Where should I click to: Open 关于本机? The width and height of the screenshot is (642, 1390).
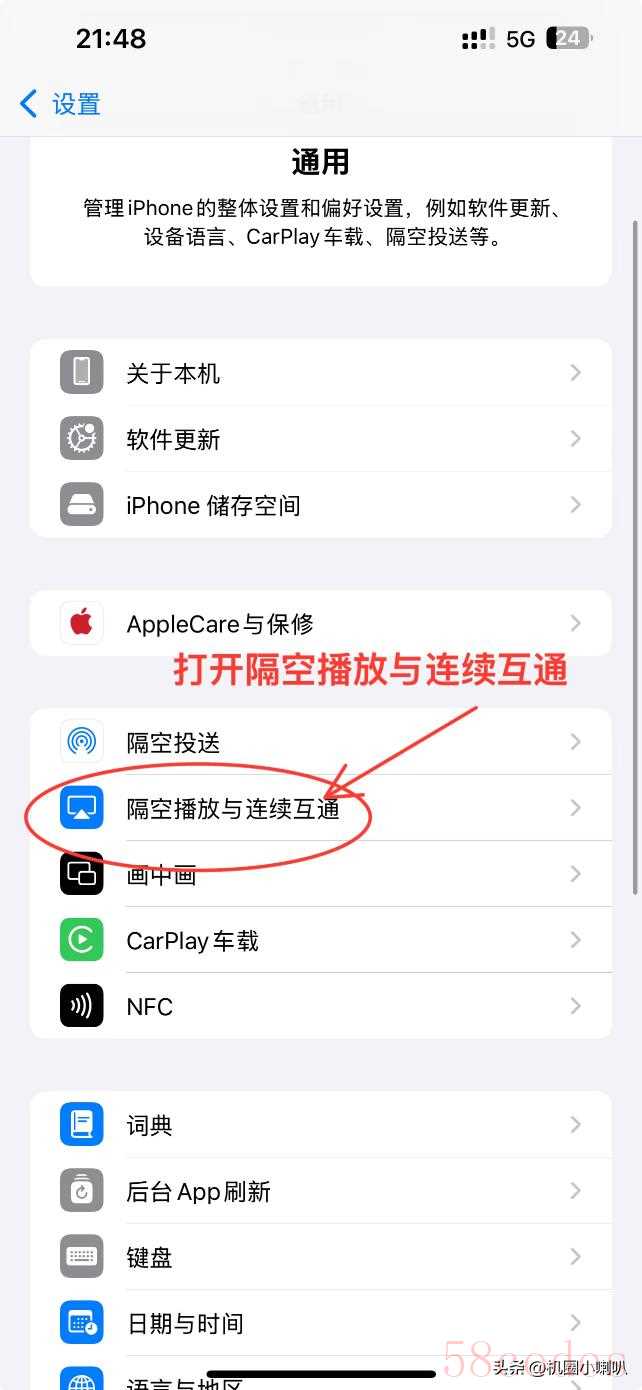(320, 373)
